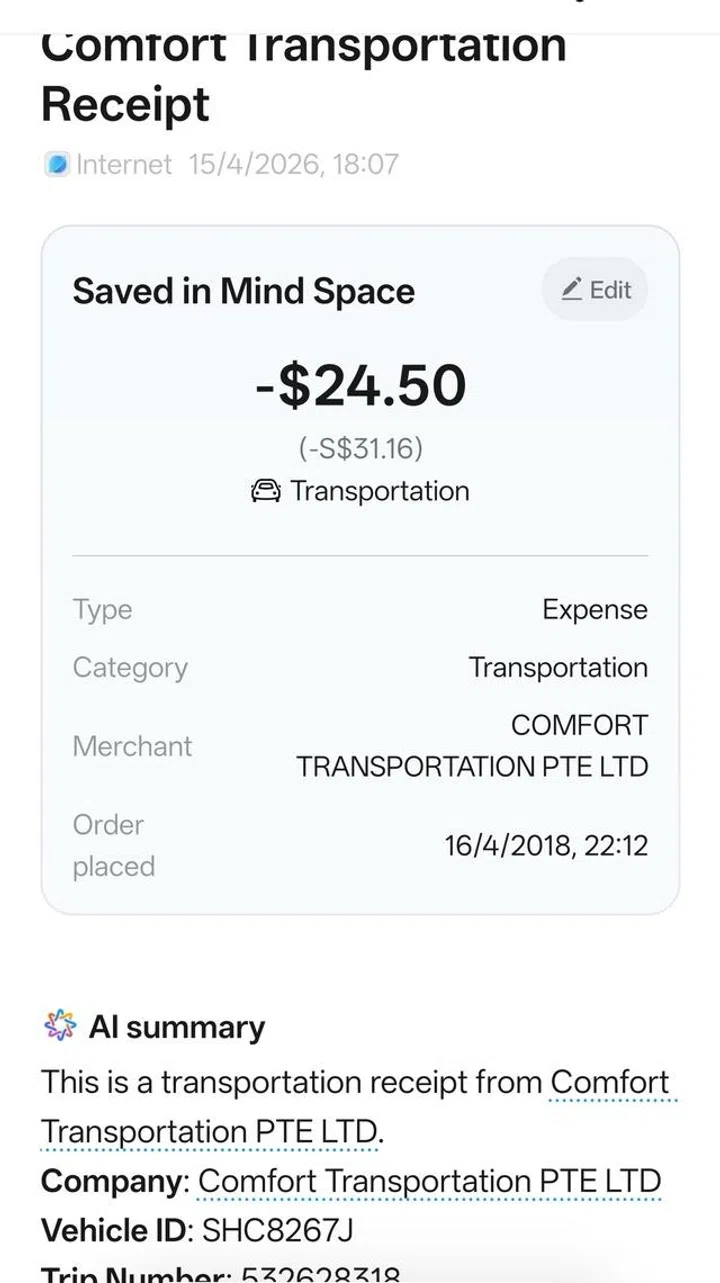Click the Internet label next to the badge
This screenshot has height=1283, width=720.
tap(122, 164)
